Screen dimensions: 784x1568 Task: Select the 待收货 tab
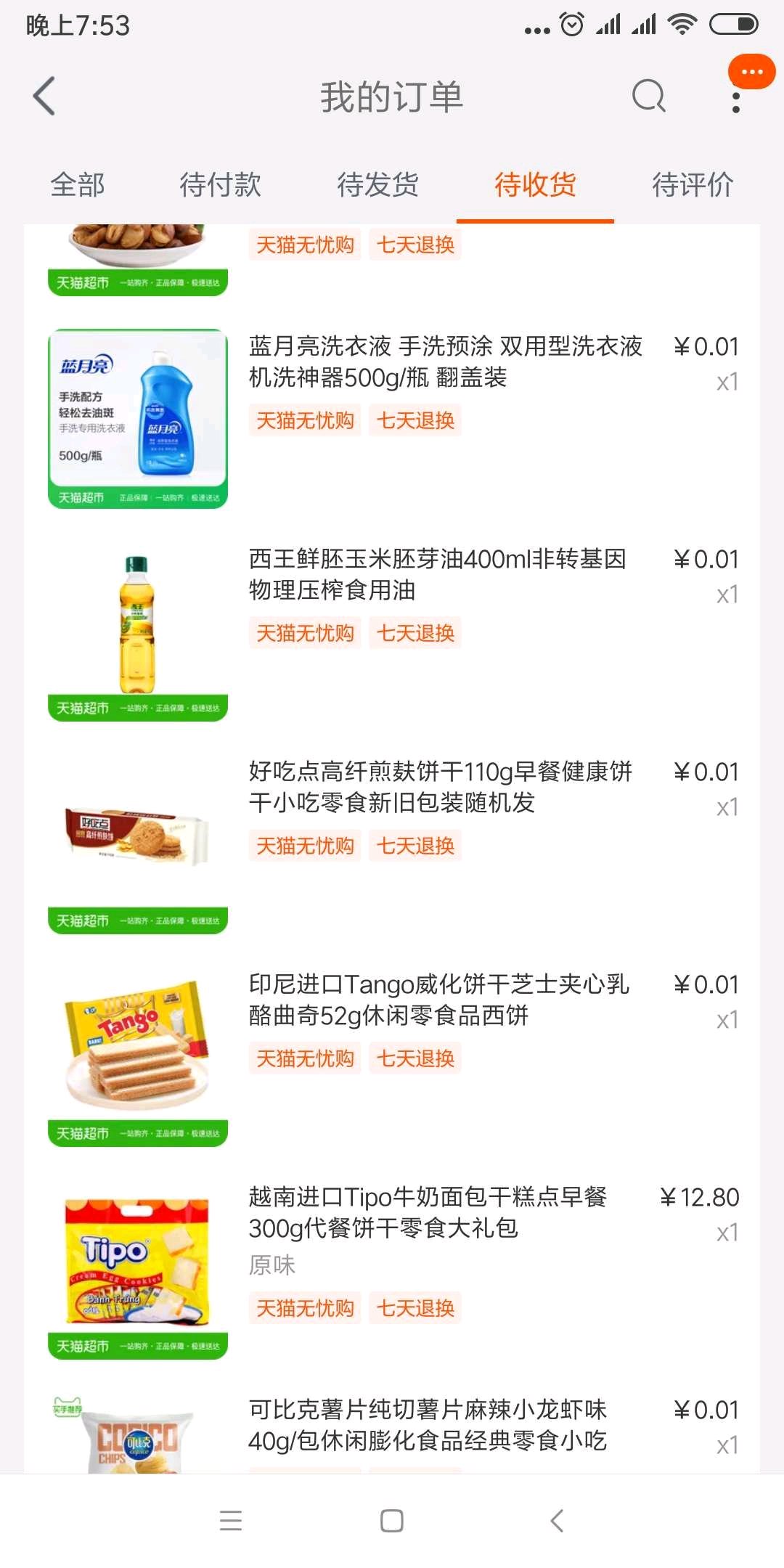[x=535, y=185]
